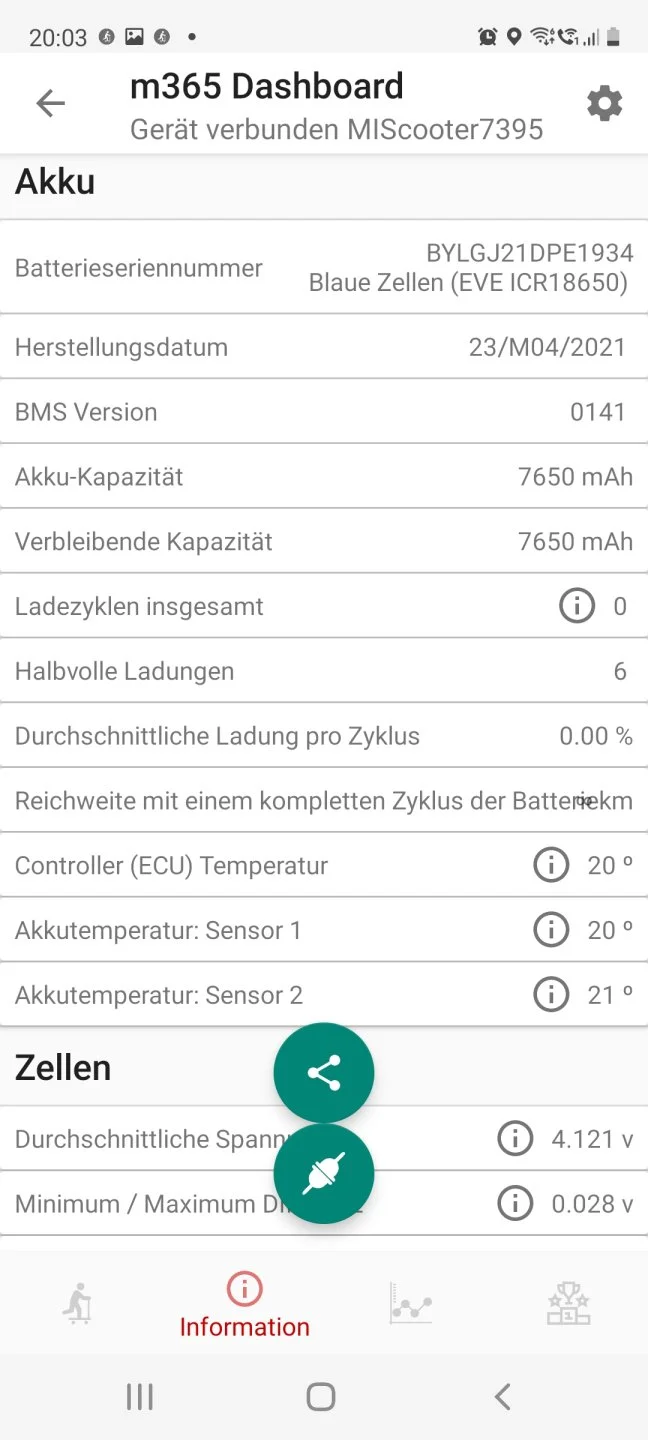The width and height of the screenshot is (648, 1440).
Task: Go to the home screen
Action: pos(321,1397)
